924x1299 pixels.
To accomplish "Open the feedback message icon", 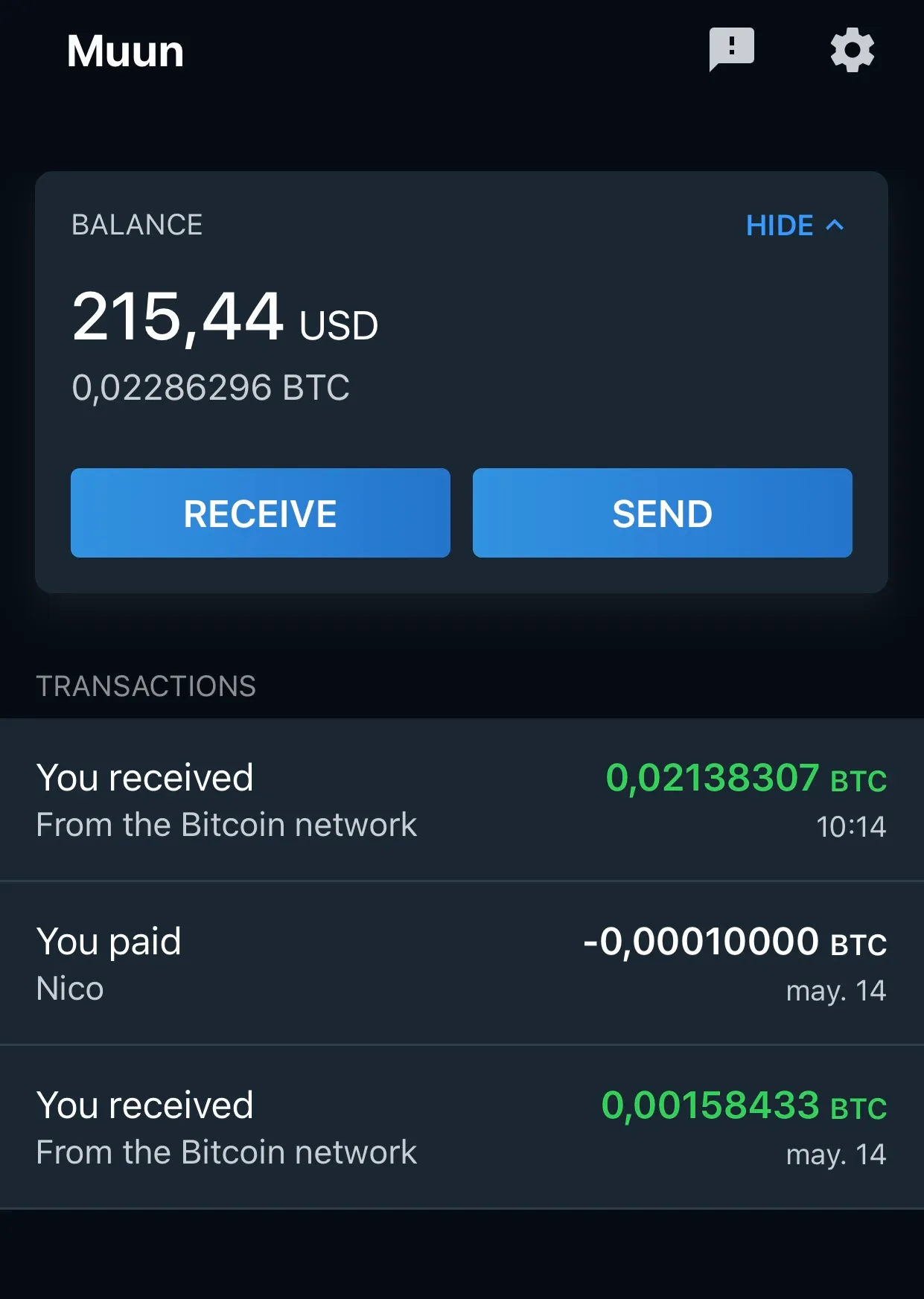I will pyautogui.click(x=731, y=50).
